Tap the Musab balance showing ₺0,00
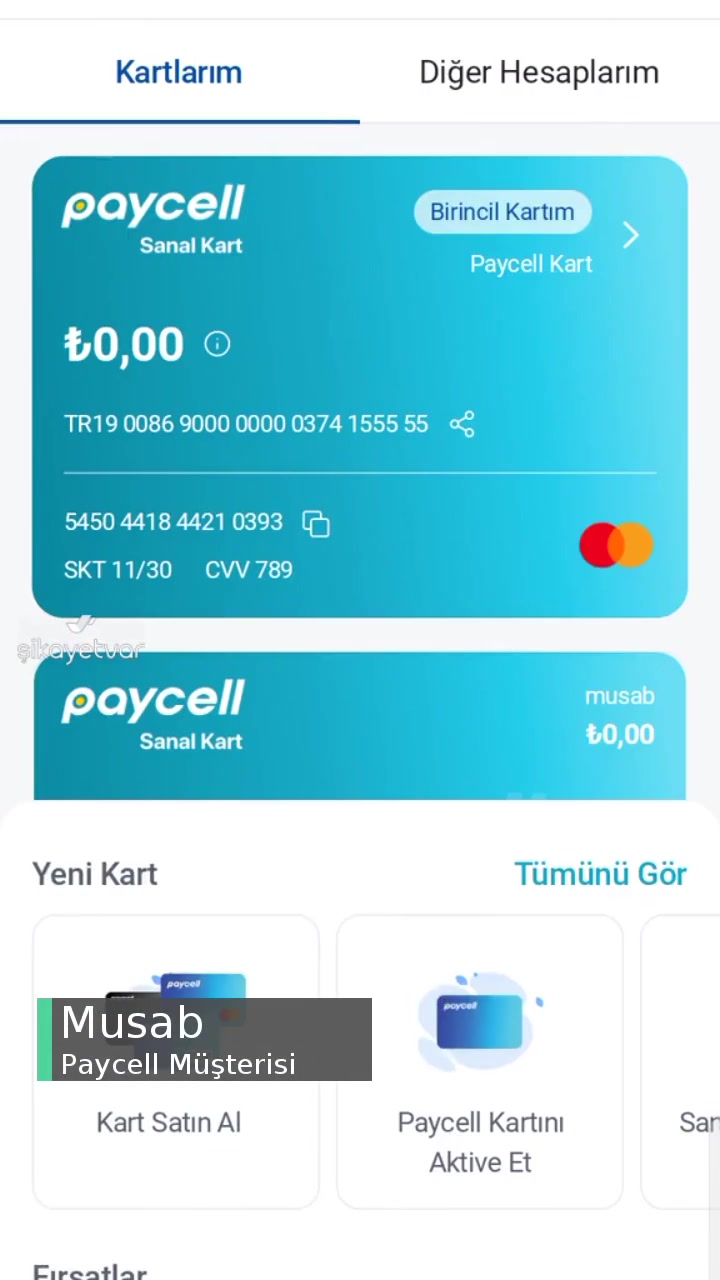Screen dimensions: 720x1280 tap(620, 734)
